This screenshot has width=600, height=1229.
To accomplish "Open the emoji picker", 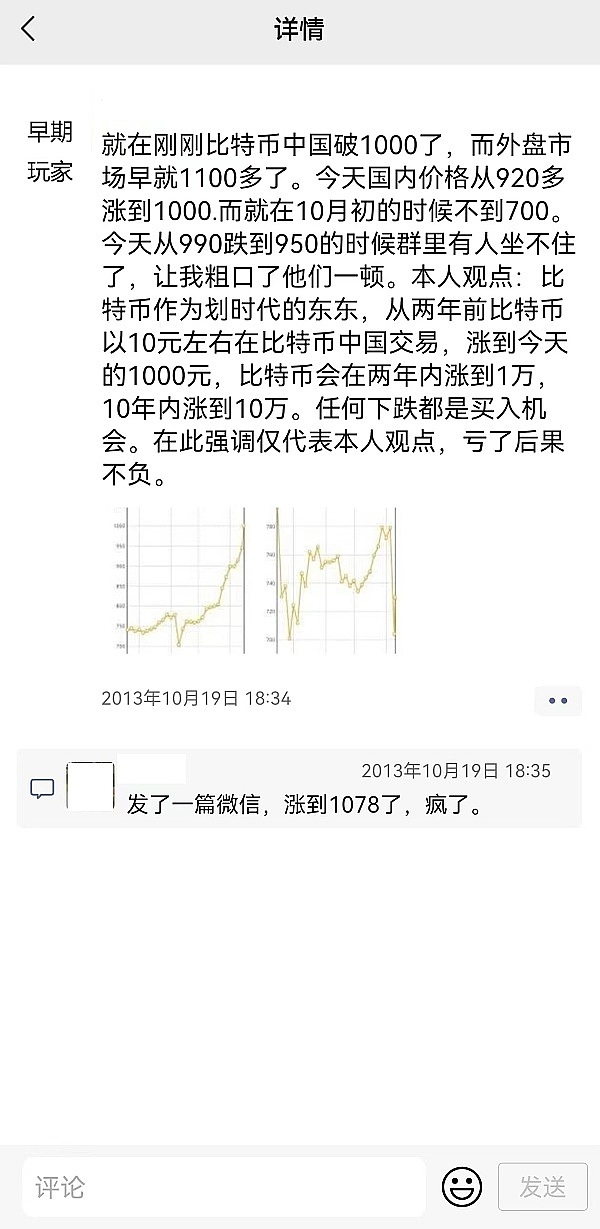I will 462,1187.
